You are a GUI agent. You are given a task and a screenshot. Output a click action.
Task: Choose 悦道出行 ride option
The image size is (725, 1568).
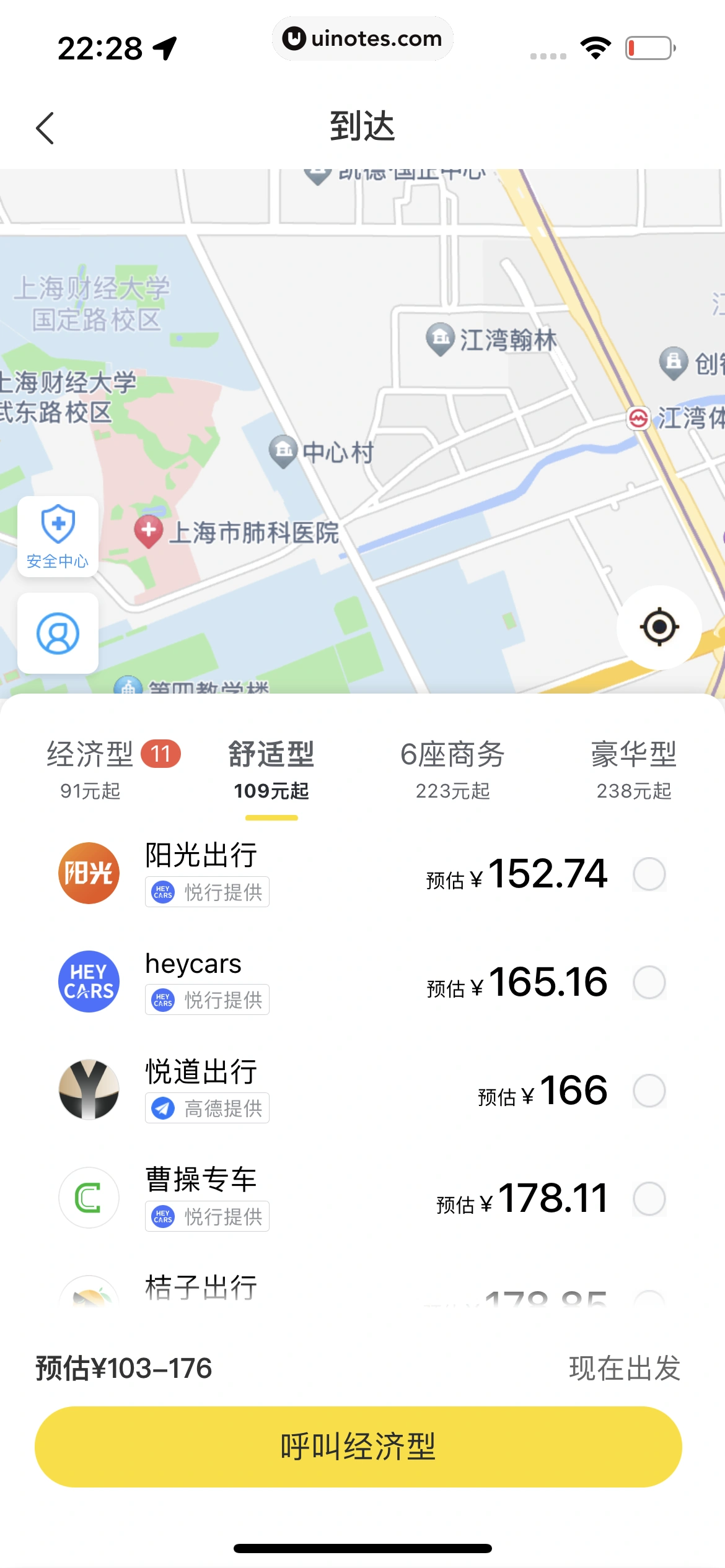point(649,1091)
